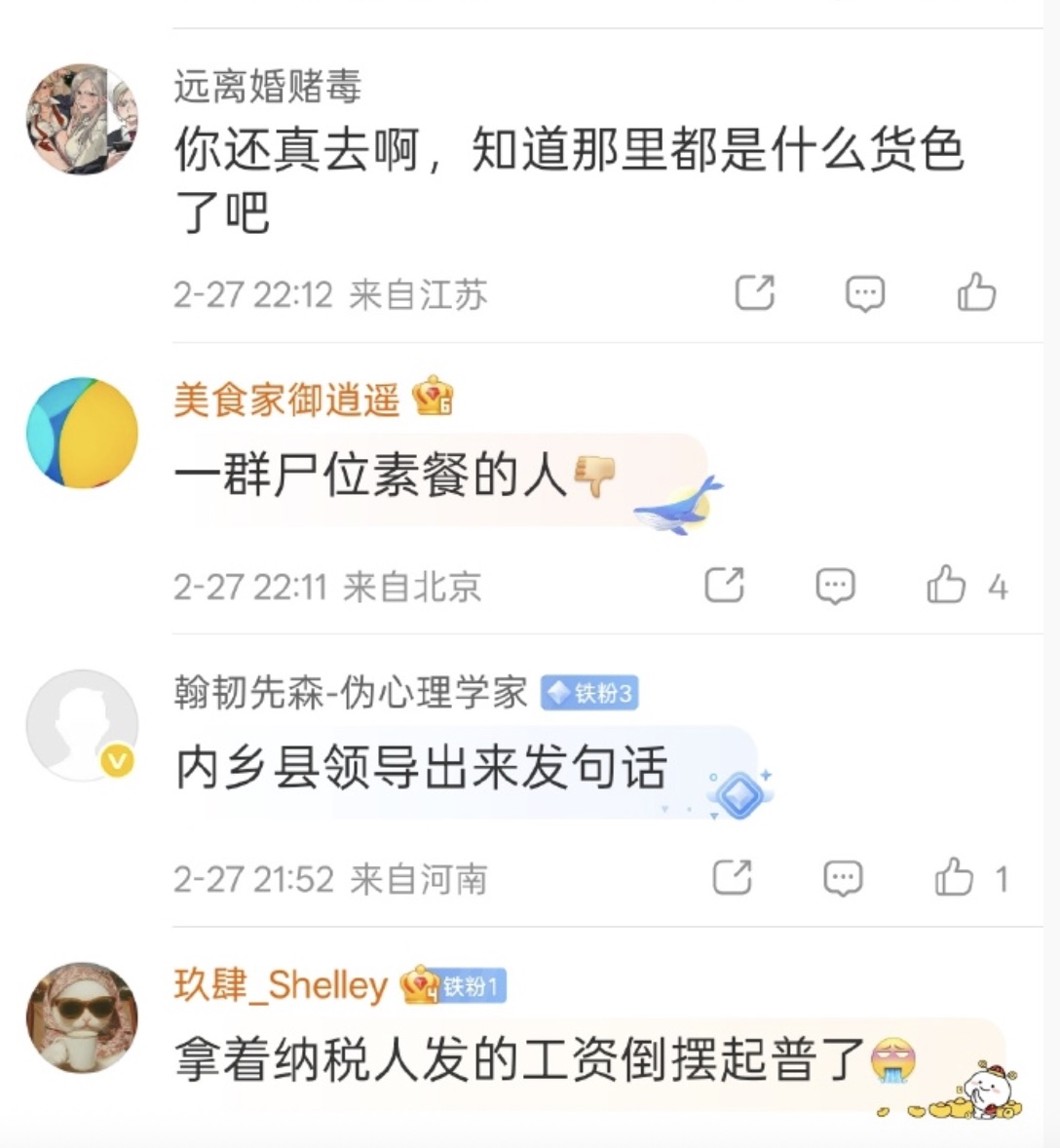
Task: Share 美食家御逍遥's comment
Action: pyautogui.click(x=724, y=585)
